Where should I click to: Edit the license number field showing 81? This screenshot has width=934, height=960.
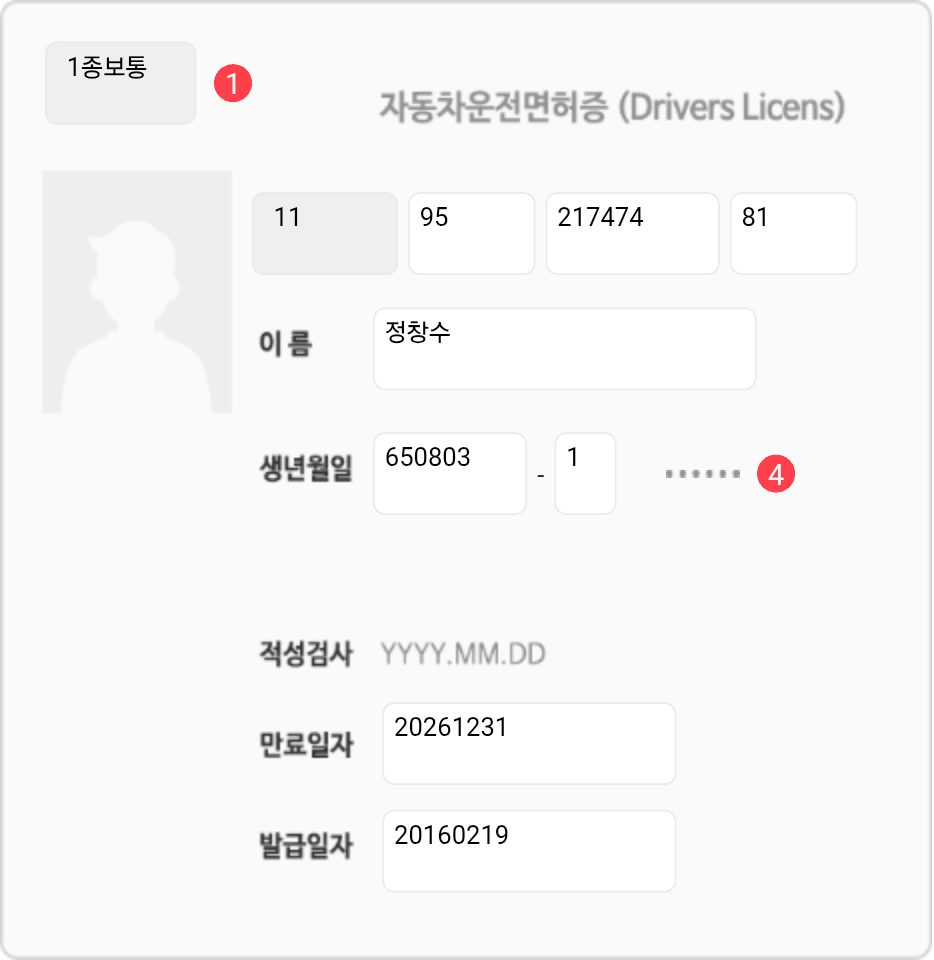click(793, 233)
